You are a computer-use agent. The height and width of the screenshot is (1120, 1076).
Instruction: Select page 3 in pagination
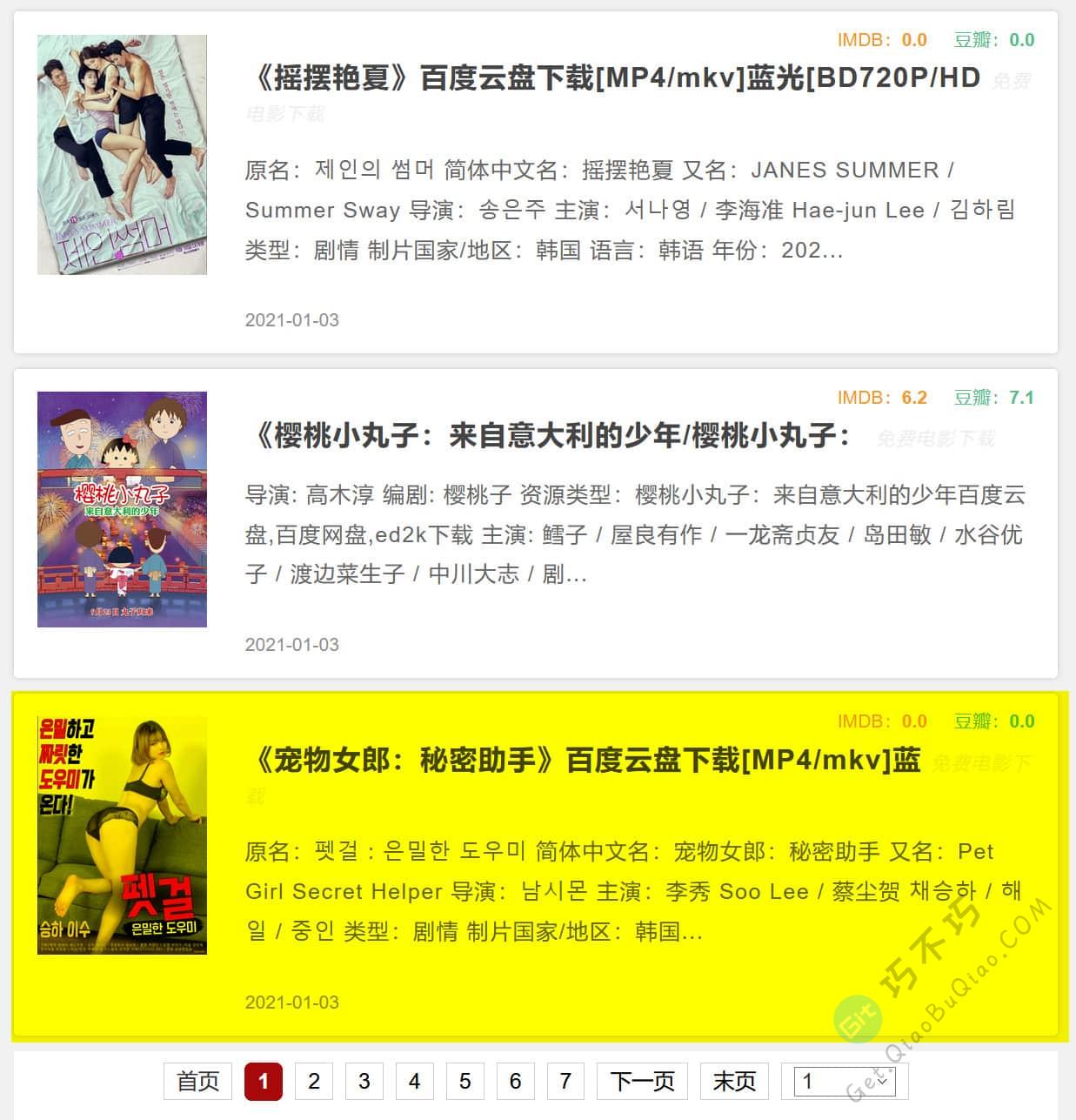tap(364, 1082)
